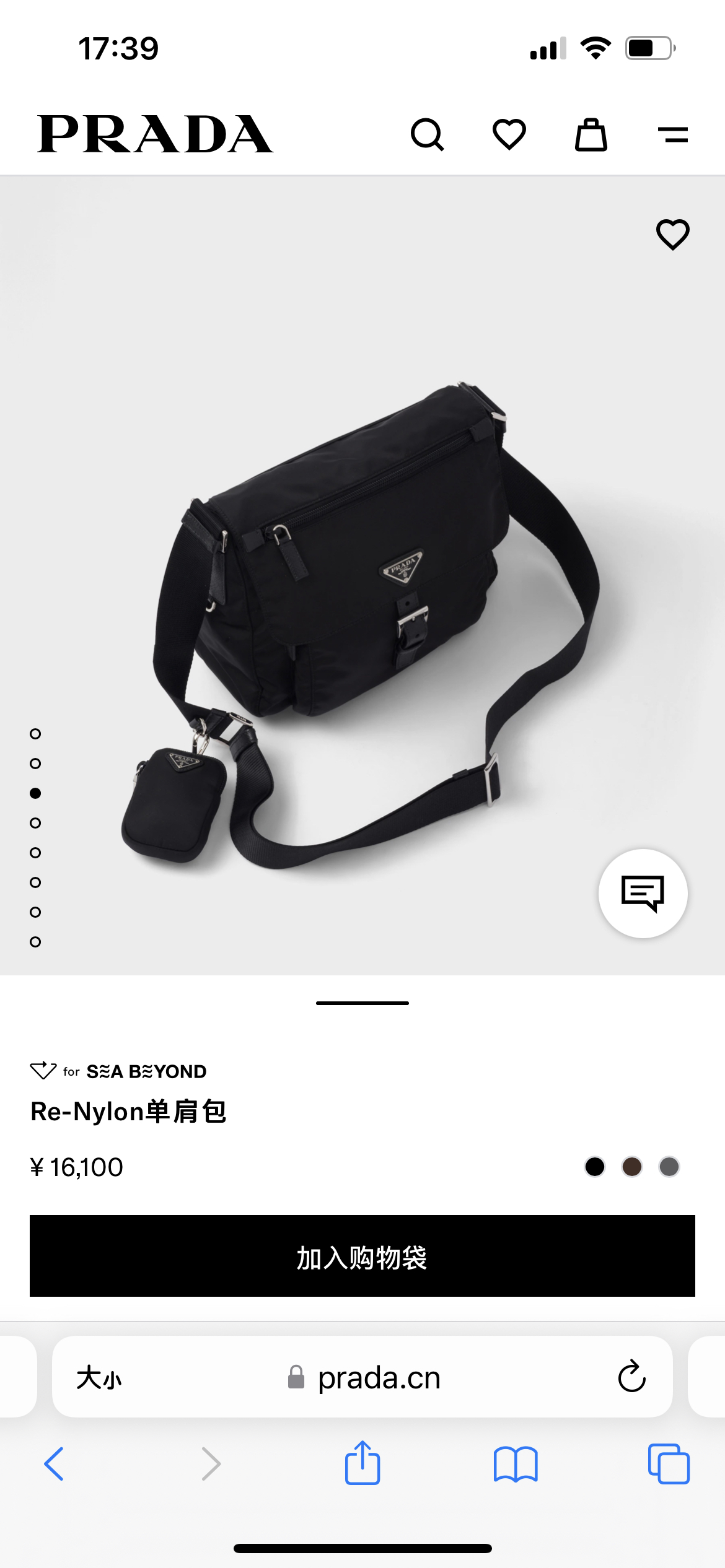Screen dimensions: 725x1568
Task: Tap the prada.cn address bar
Action: coord(362,1377)
